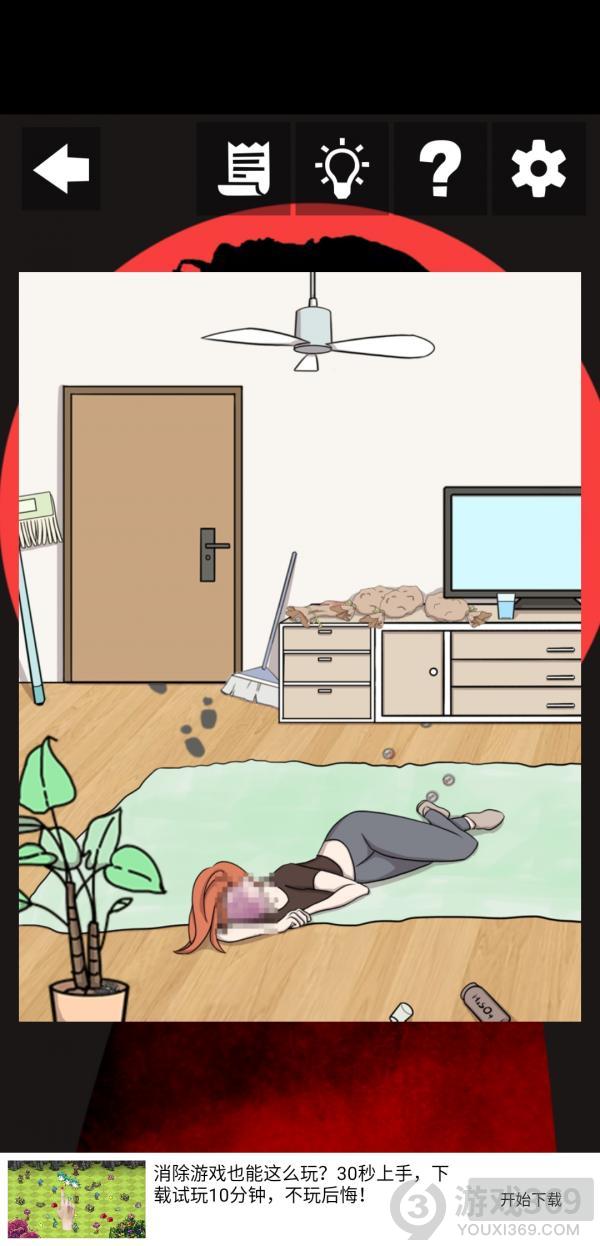600x1246 pixels.
Task: Tap the 开始下载 button in the ad
Action: [x=530, y=1199]
